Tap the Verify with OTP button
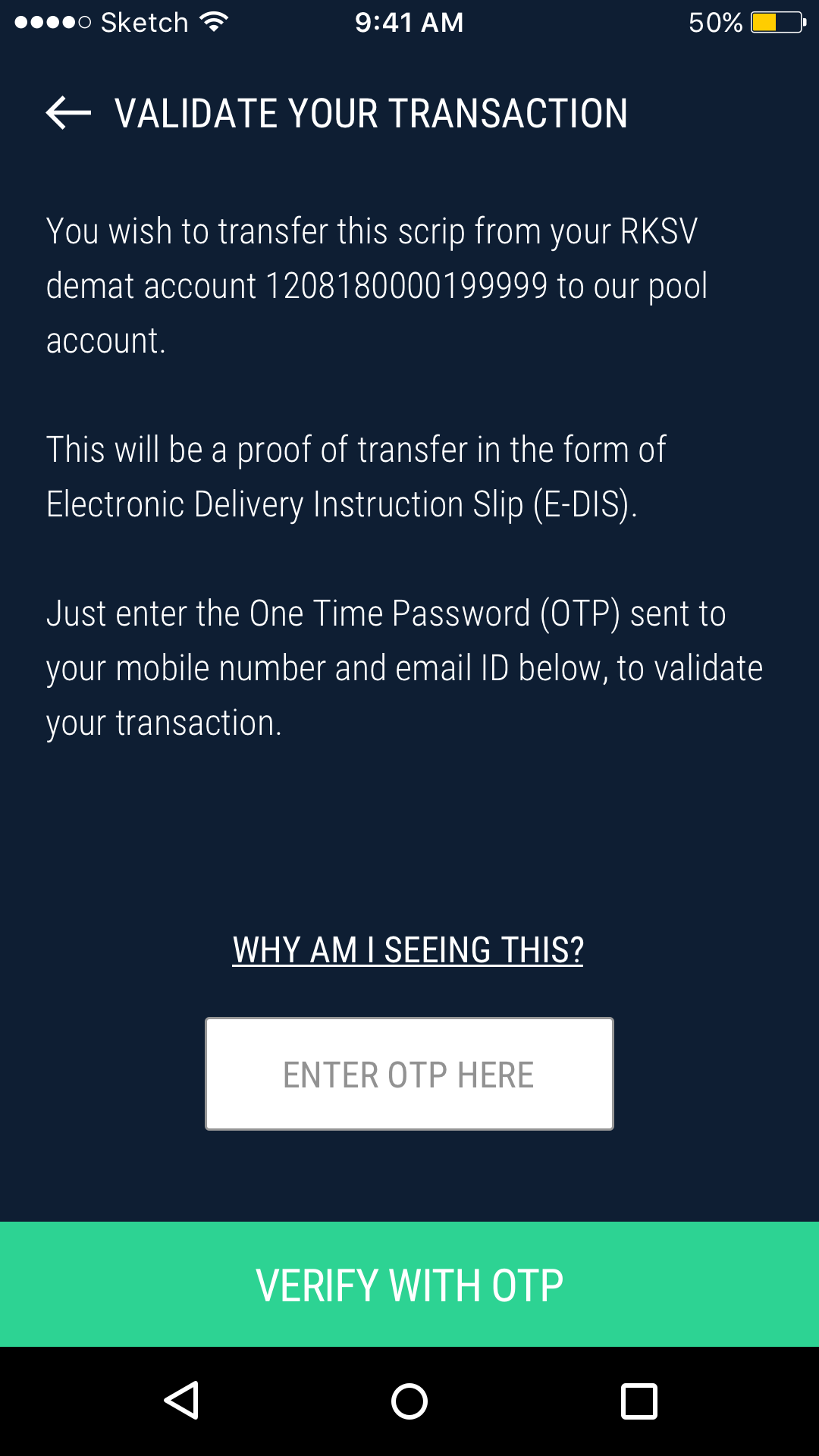The height and width of the screenshot is (1456, 819). (x=409, y=1285)
